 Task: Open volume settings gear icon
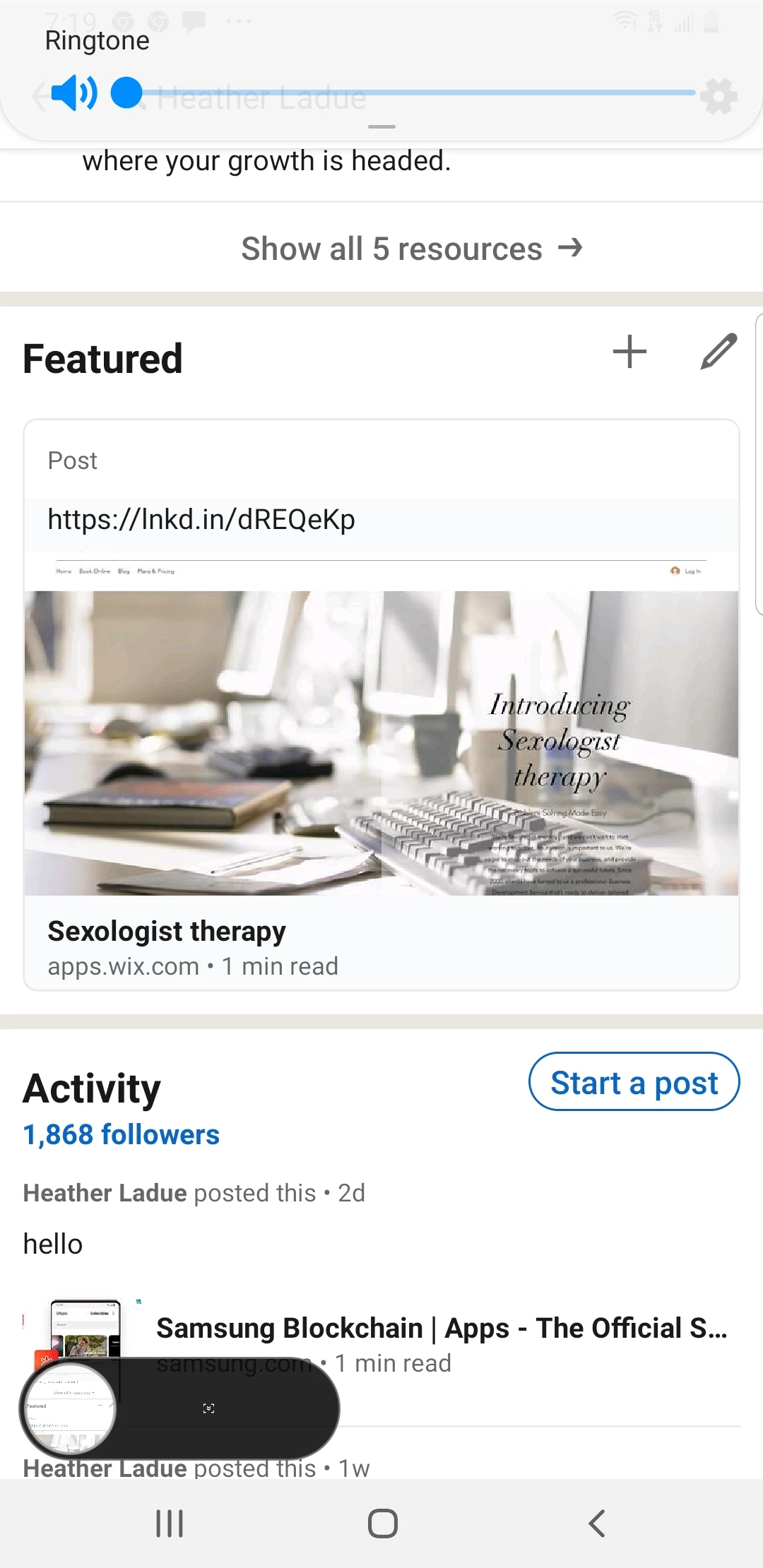coord(718,96)
